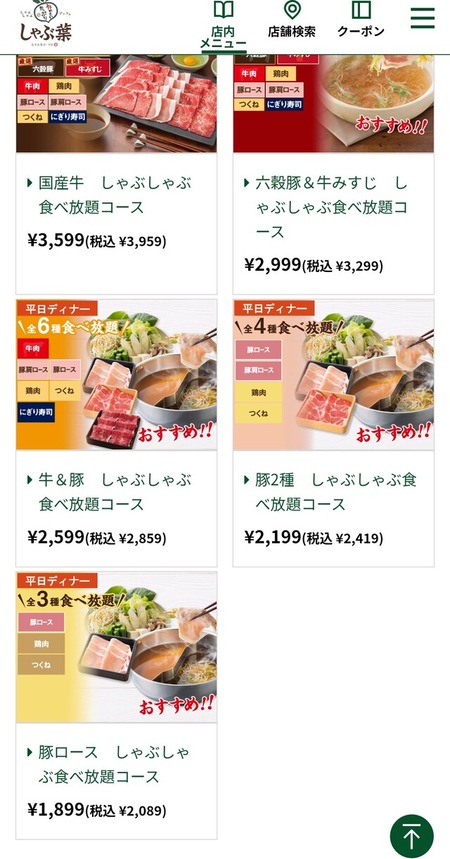Open the クーポン coupon page

click(361, 20)
